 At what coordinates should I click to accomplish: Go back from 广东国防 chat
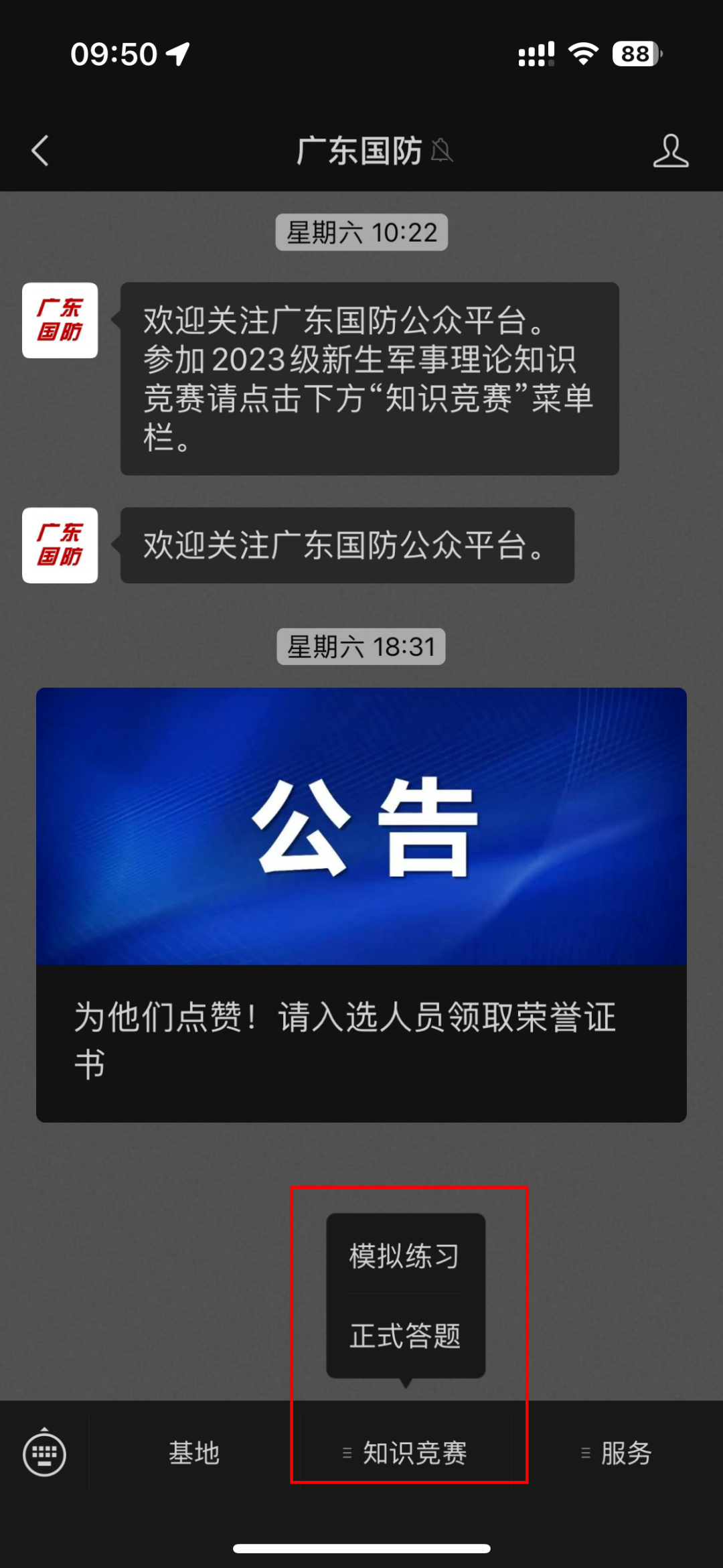(40, 150)
